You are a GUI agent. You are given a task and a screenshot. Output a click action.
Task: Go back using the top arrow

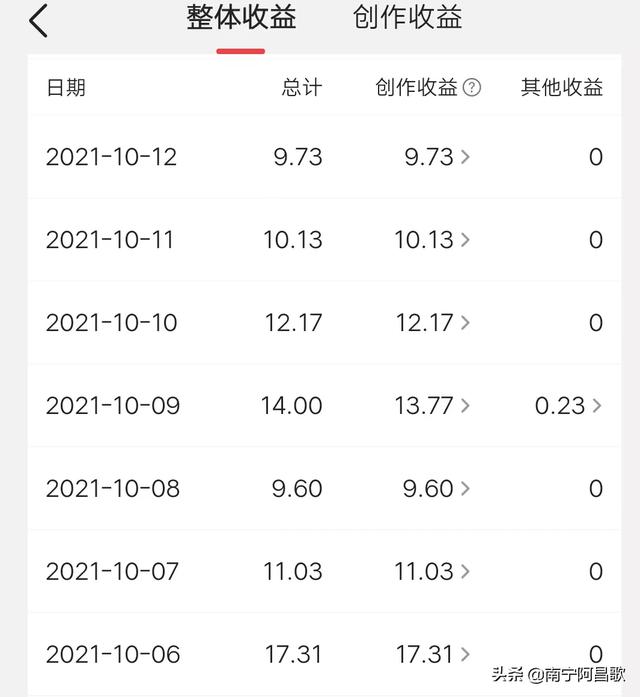click(x=38, y=20)
